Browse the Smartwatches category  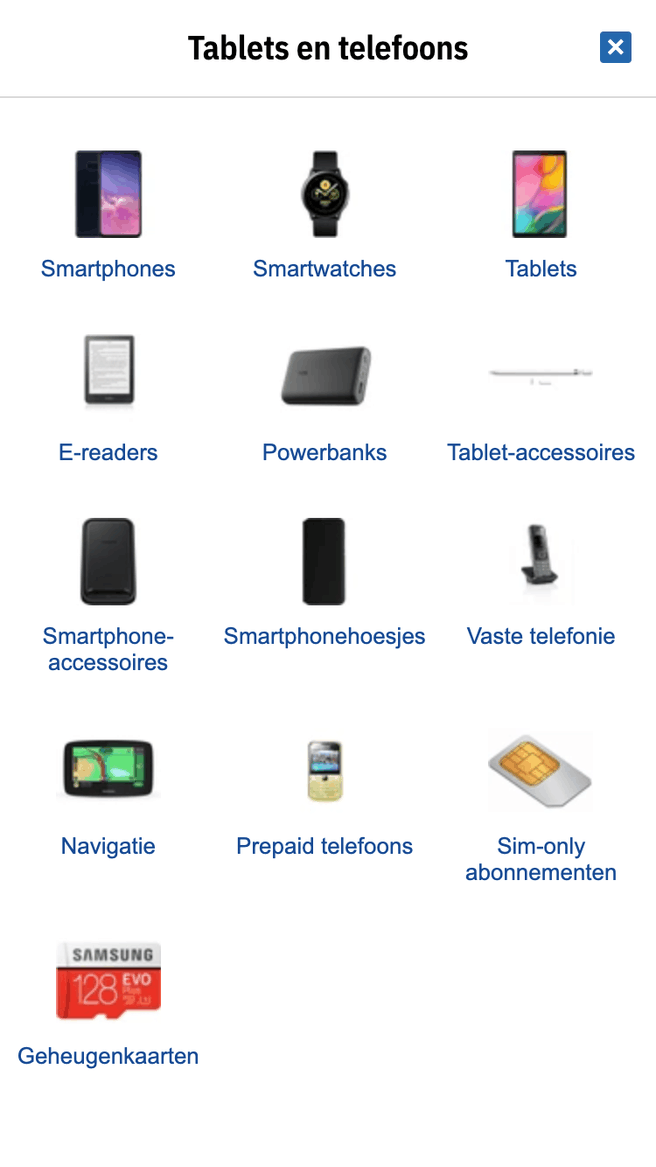pyautogui.click(x=324, y=268)
